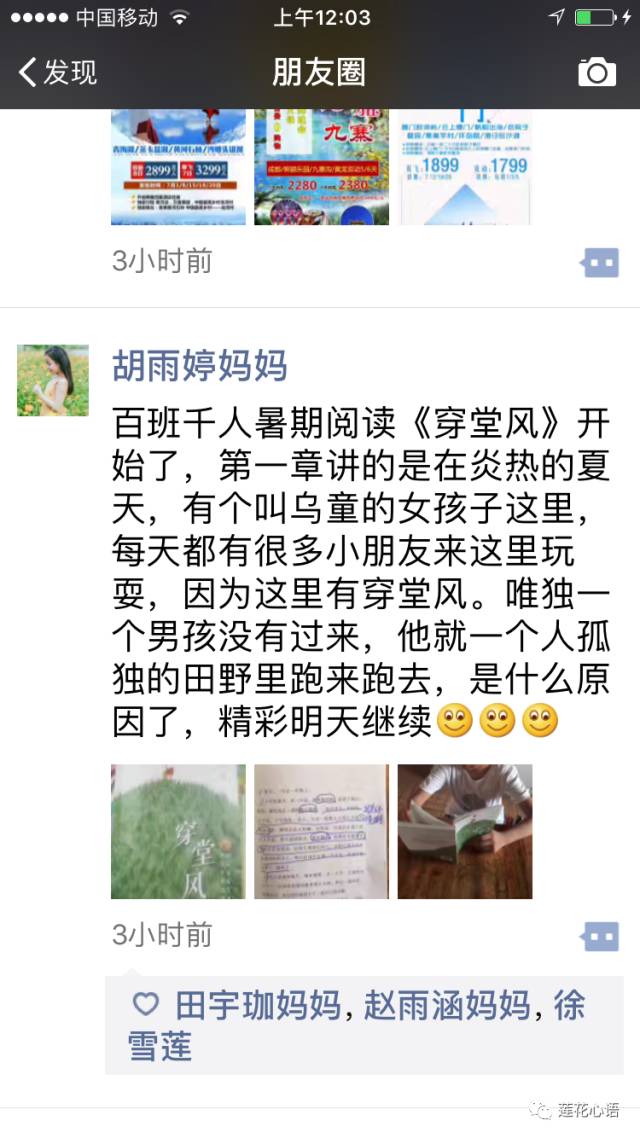Go back to 发现
This screenshot has width=640, height=1138.
tap(58, 72)
